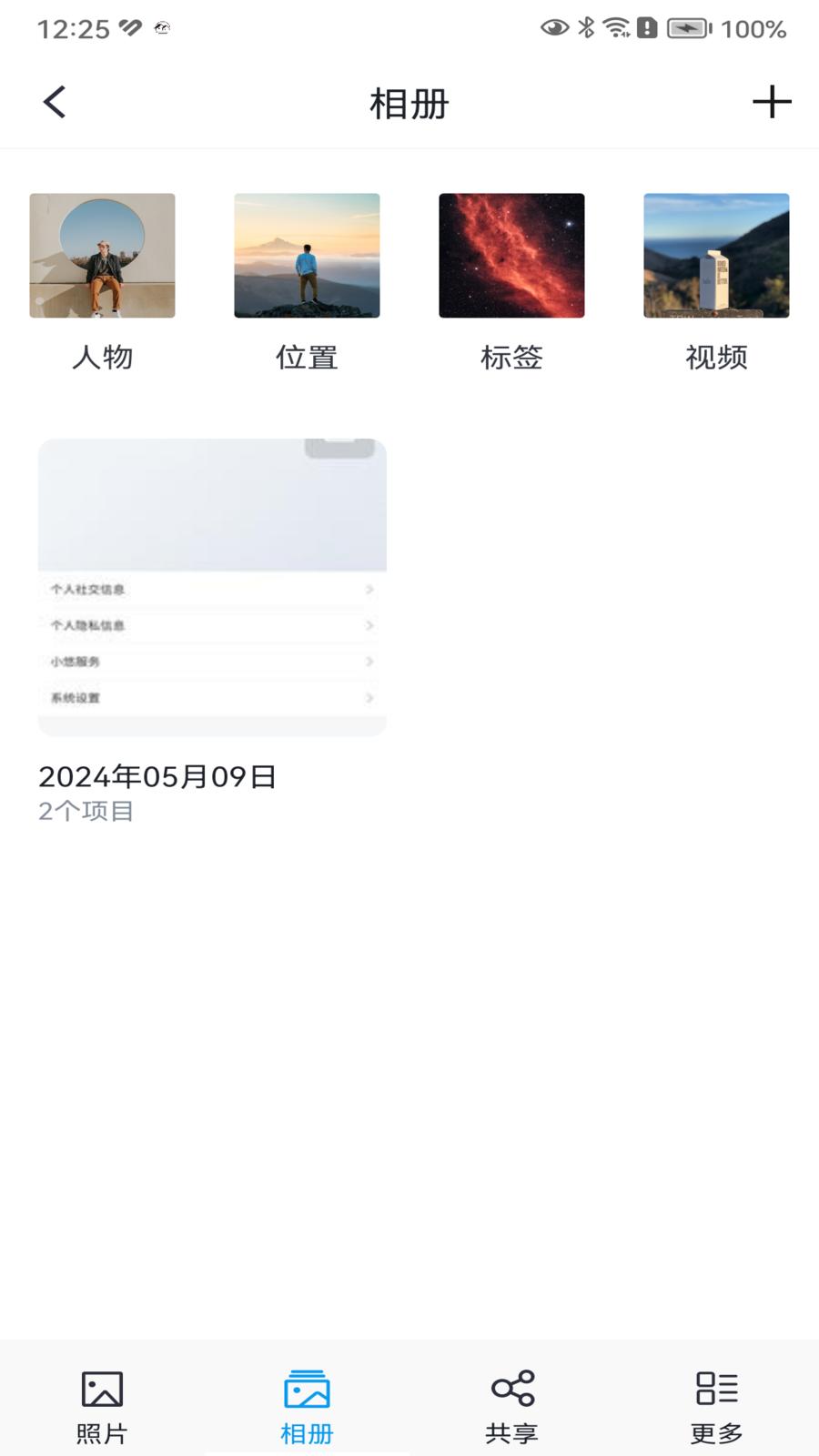This screenshot has height=1456, width=819.
Task: Open the 位置 (Location) album thumbnail
Action: pyautogui.click(x=307, y=255)
